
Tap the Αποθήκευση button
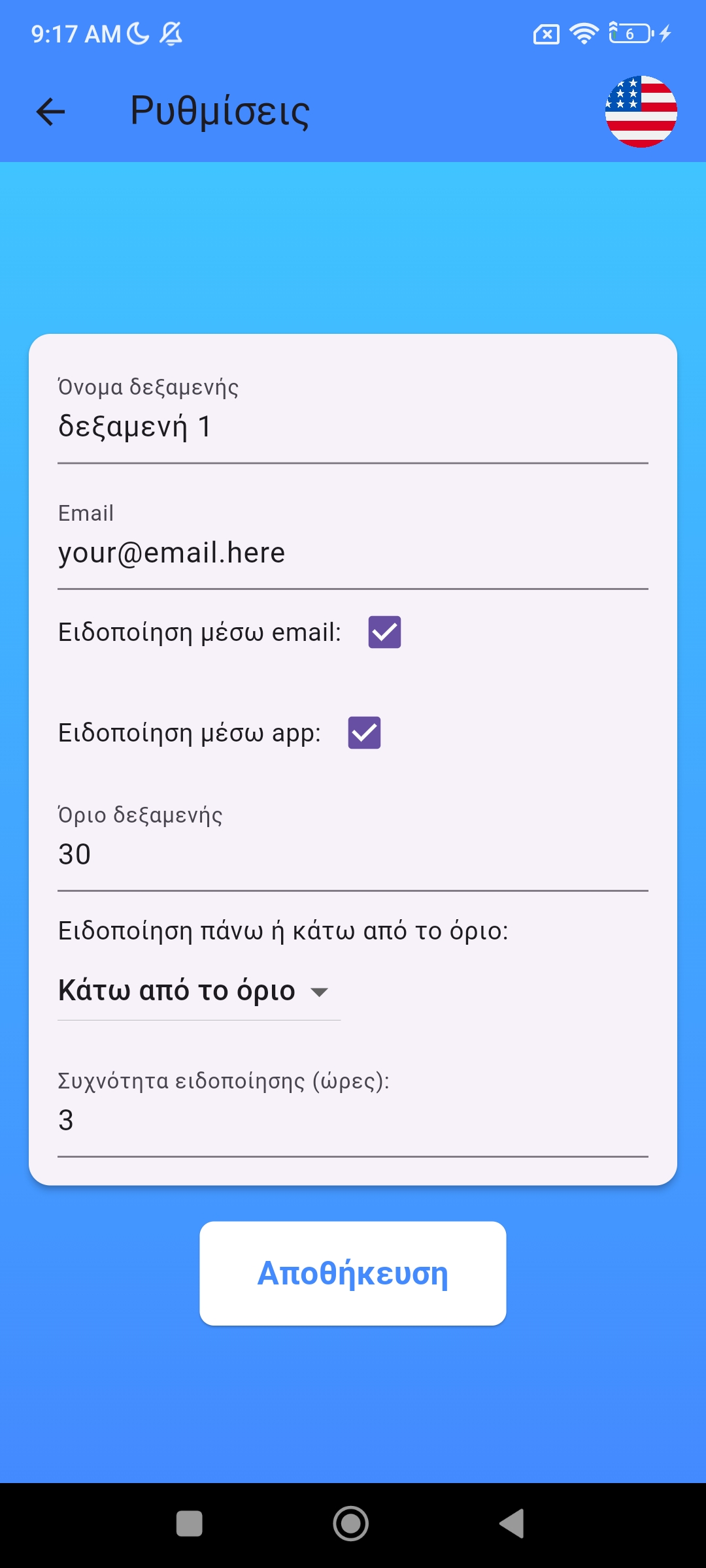click(352, 1273)
